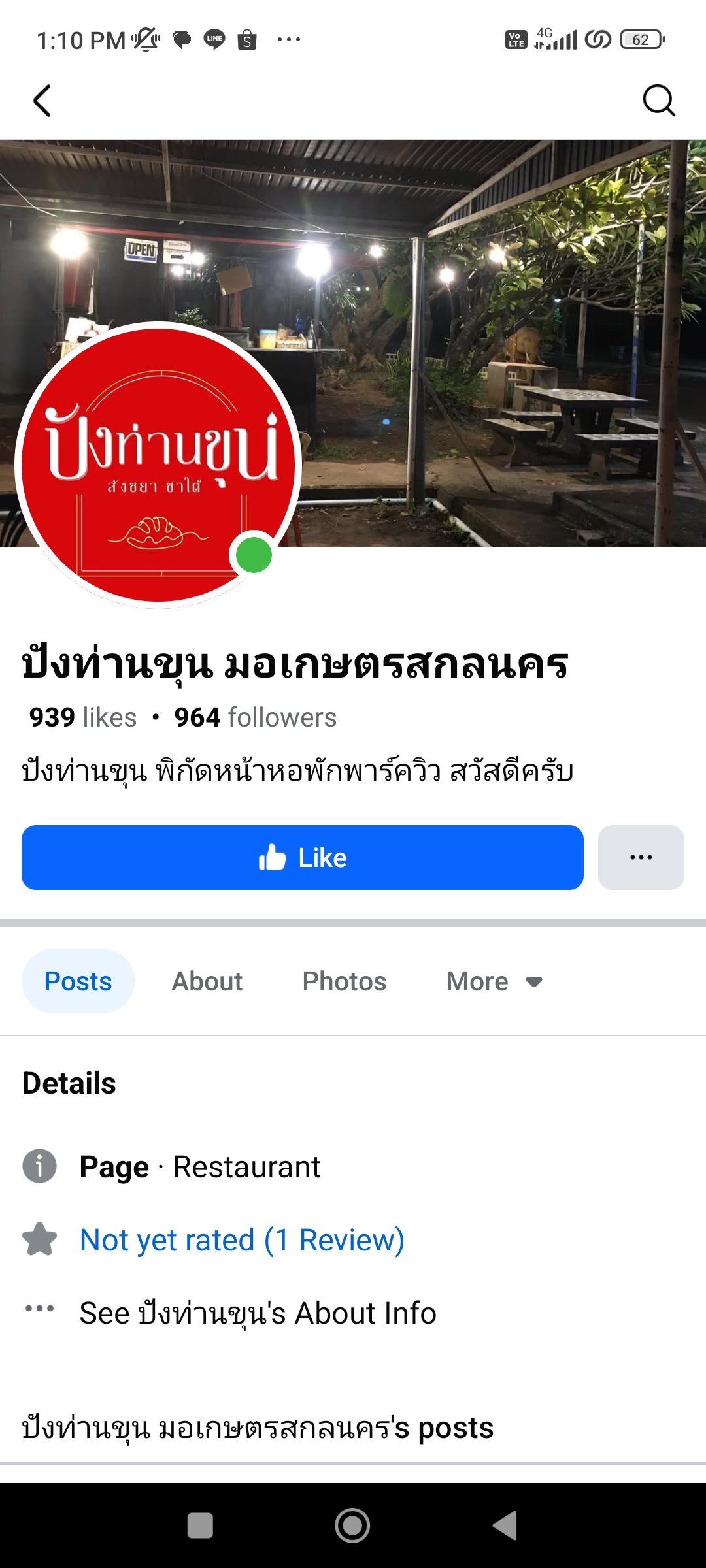The height and width of the screenshot is (1568, 706).
Task: Open the three-dot options next to Like
Action: point(641,857)
